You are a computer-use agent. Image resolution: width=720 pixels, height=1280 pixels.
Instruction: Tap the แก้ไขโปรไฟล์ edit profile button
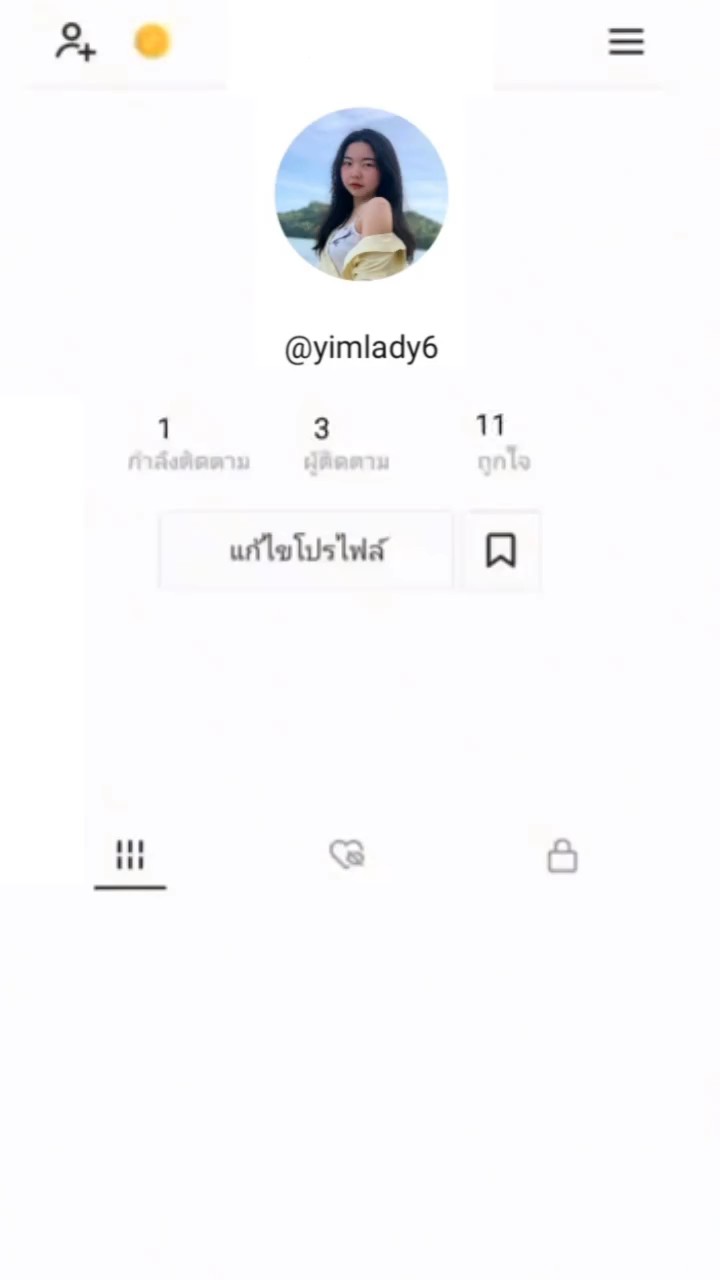(x=307, y=551)
